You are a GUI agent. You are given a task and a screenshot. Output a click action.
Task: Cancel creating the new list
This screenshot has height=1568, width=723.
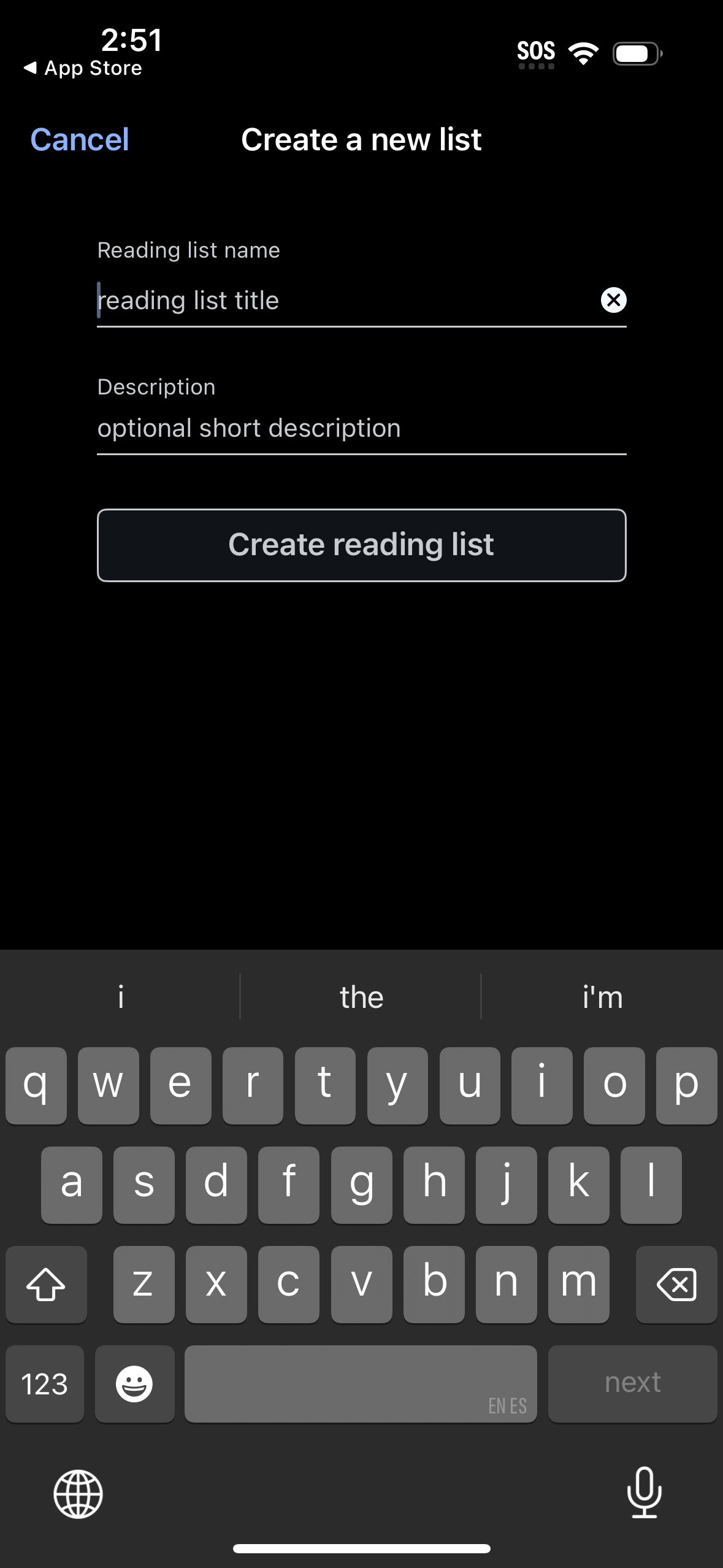[79, 139]
